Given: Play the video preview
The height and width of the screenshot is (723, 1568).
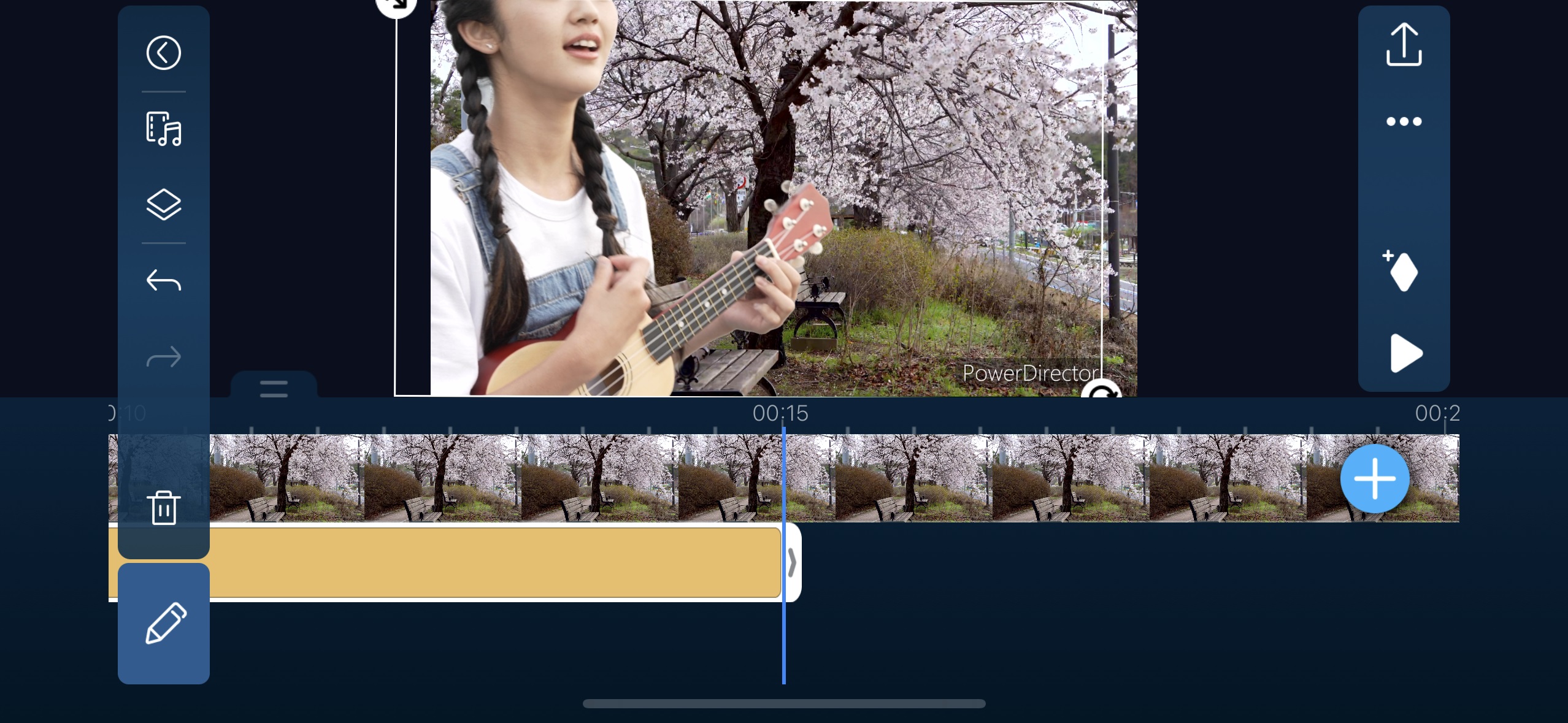Looking at the screenshot, I should pyautogui.click(x=1405, y=353).
